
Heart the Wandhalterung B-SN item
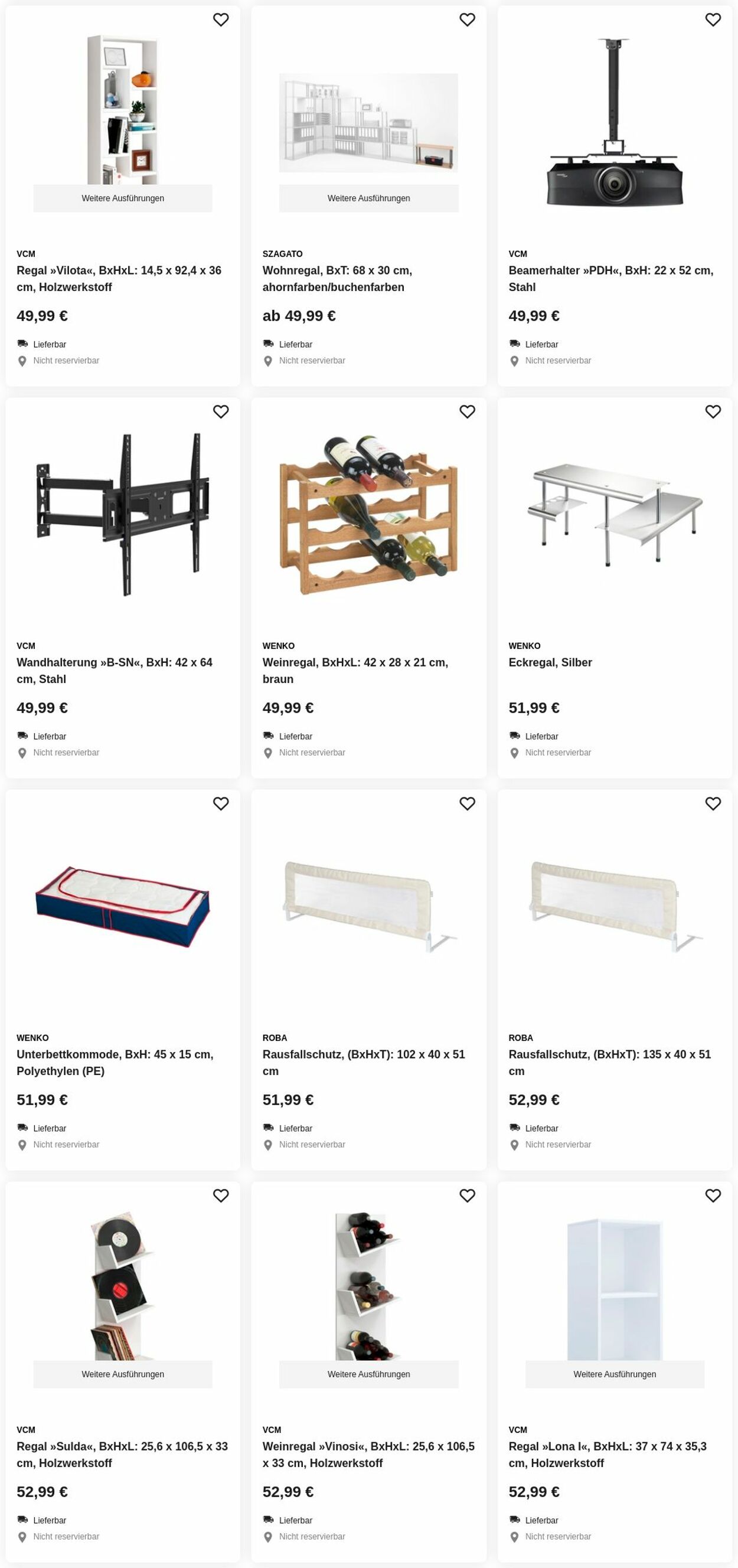[220, 411]
